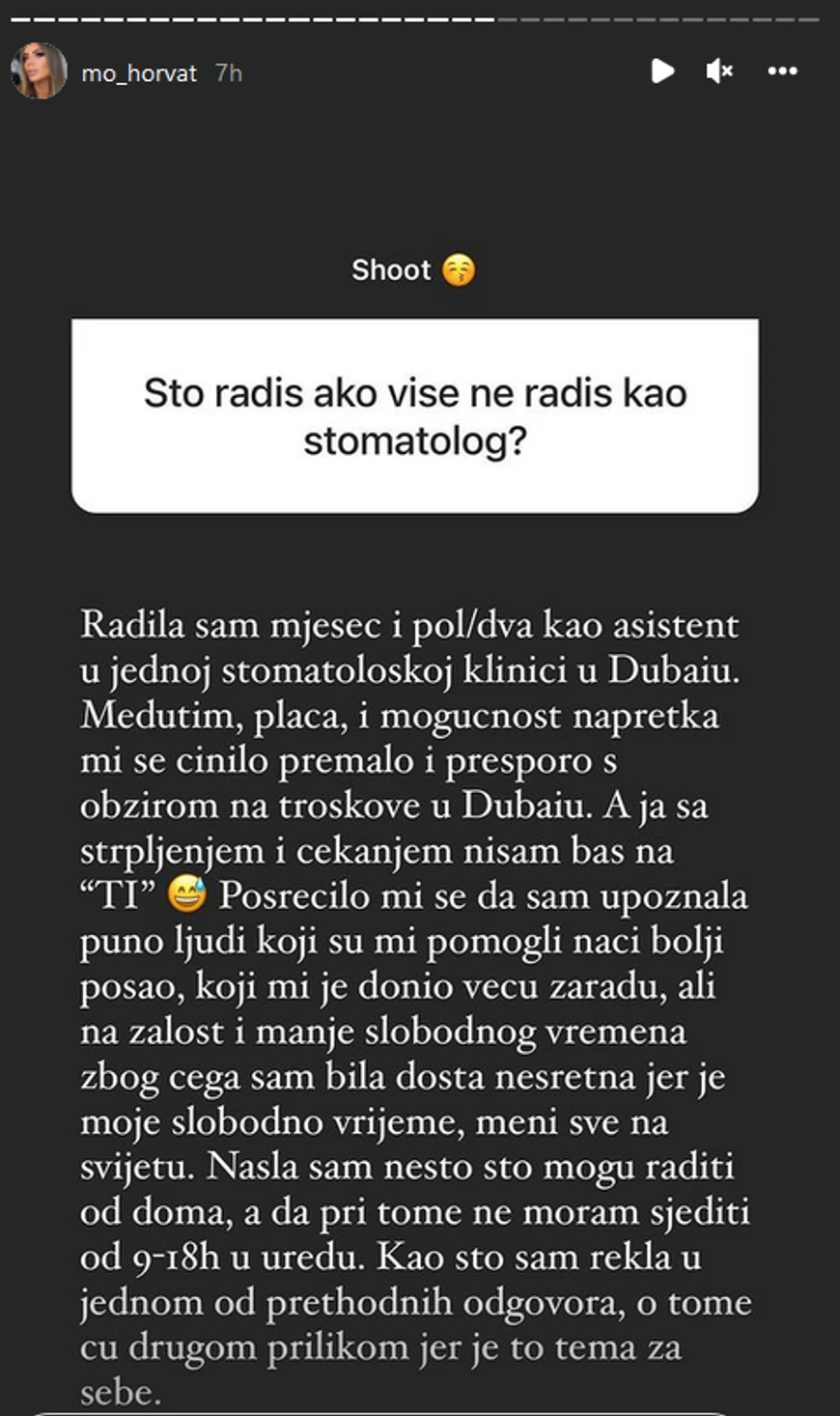The height and width of the screenshot is (1416, 840).
Task: Unmute the story sound
Action: point(719,71)
